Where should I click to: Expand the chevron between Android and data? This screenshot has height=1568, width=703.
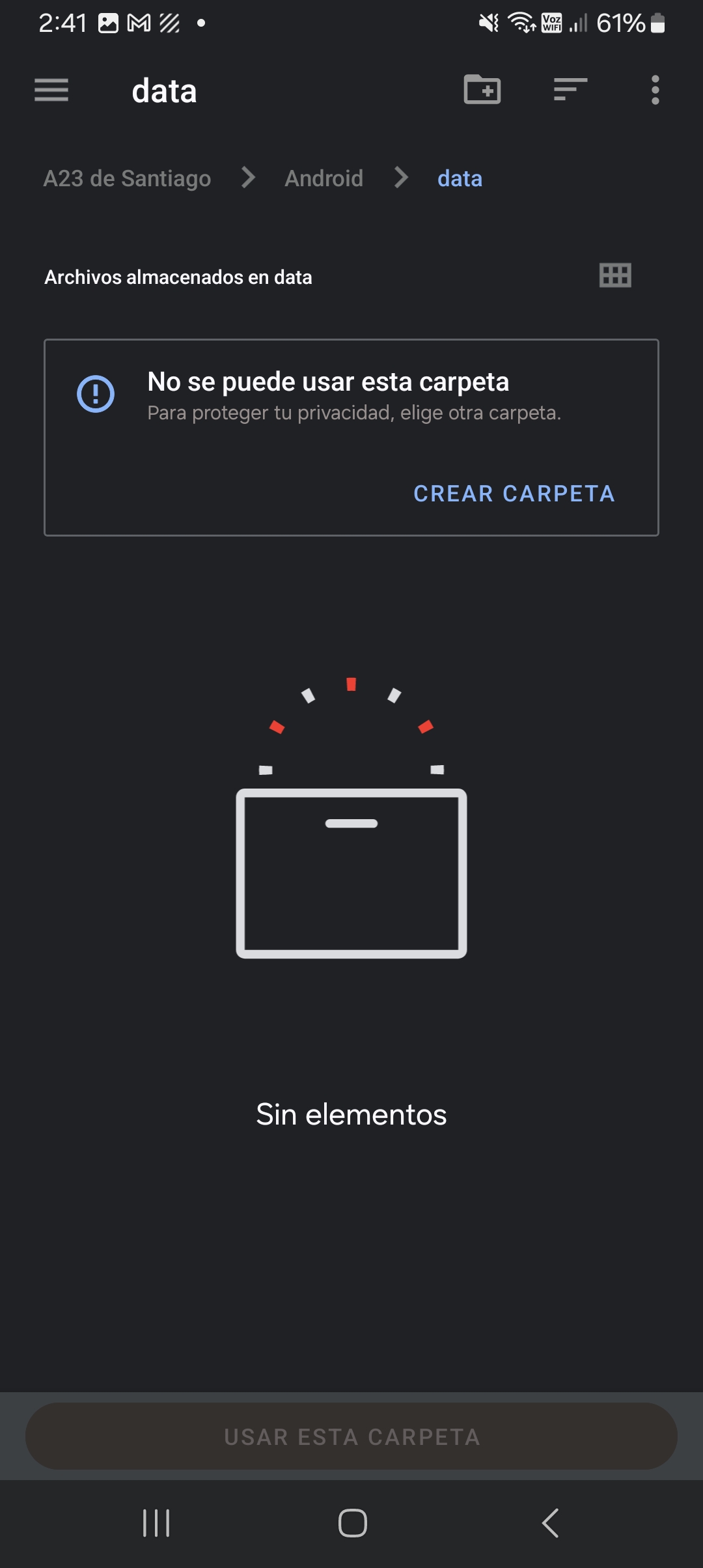point(401,178)
